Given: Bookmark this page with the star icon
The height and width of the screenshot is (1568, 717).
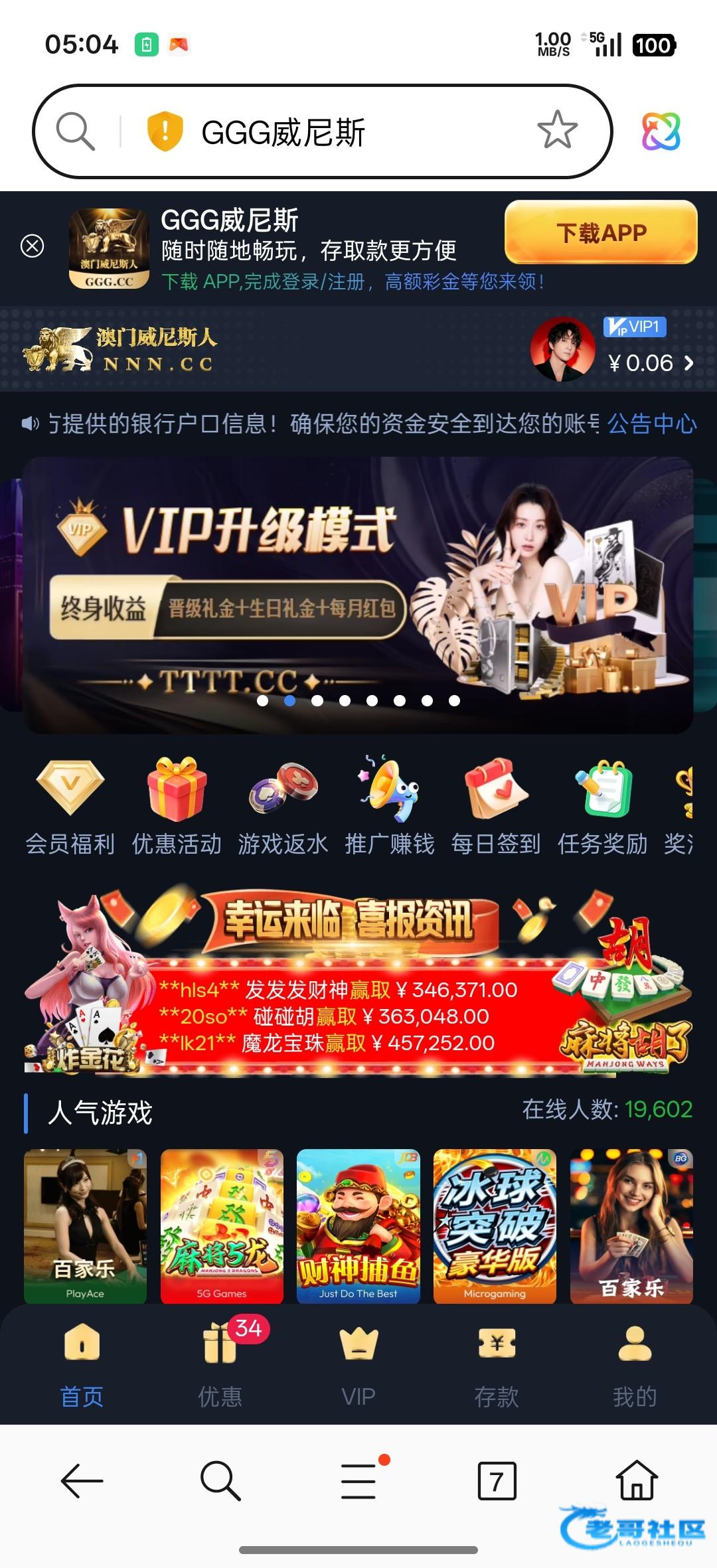Looking at the screenshot, I should pyautogui.click(x=556, y=130).
